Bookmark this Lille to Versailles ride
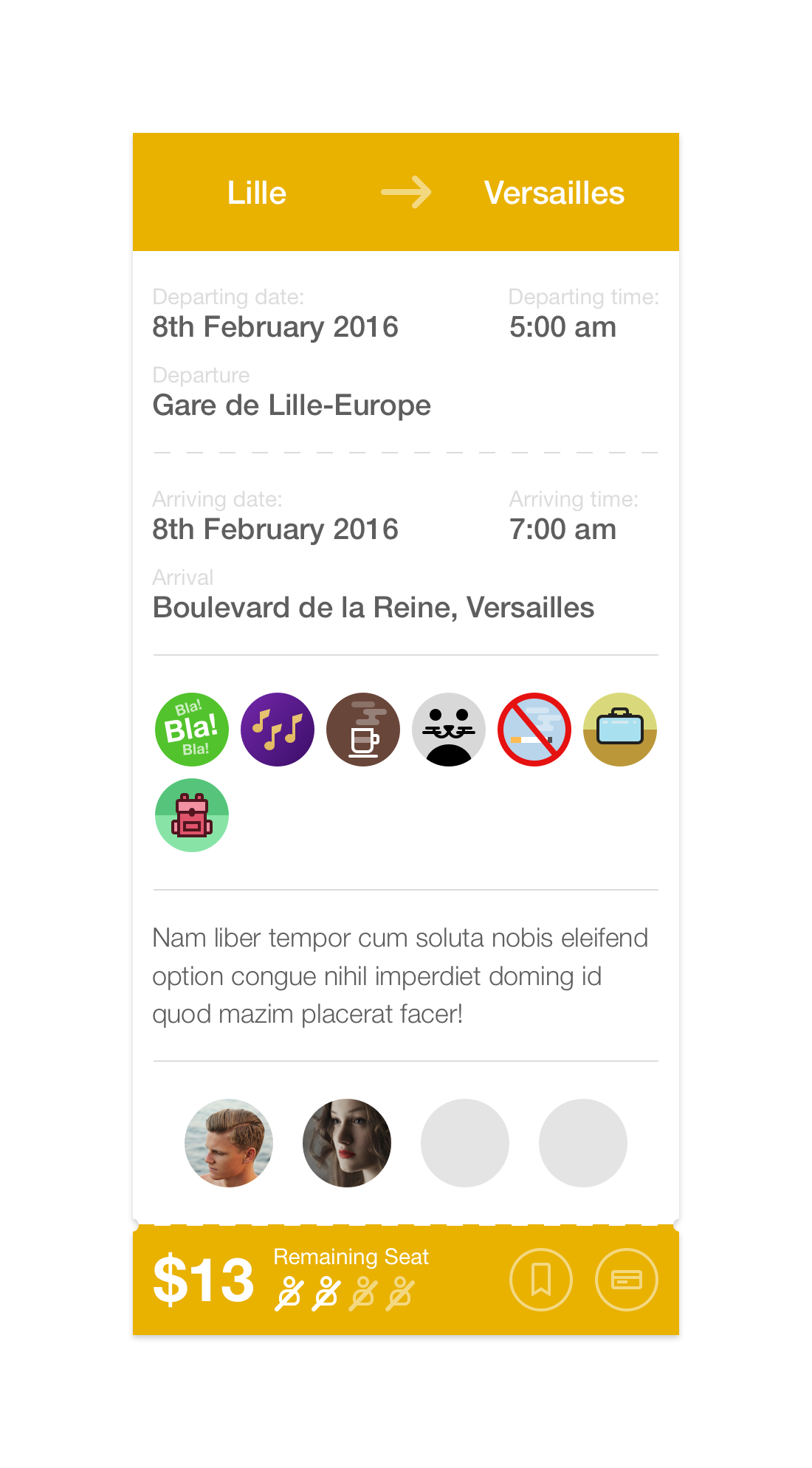The image size is (812, 1468). coord(541,1280)
